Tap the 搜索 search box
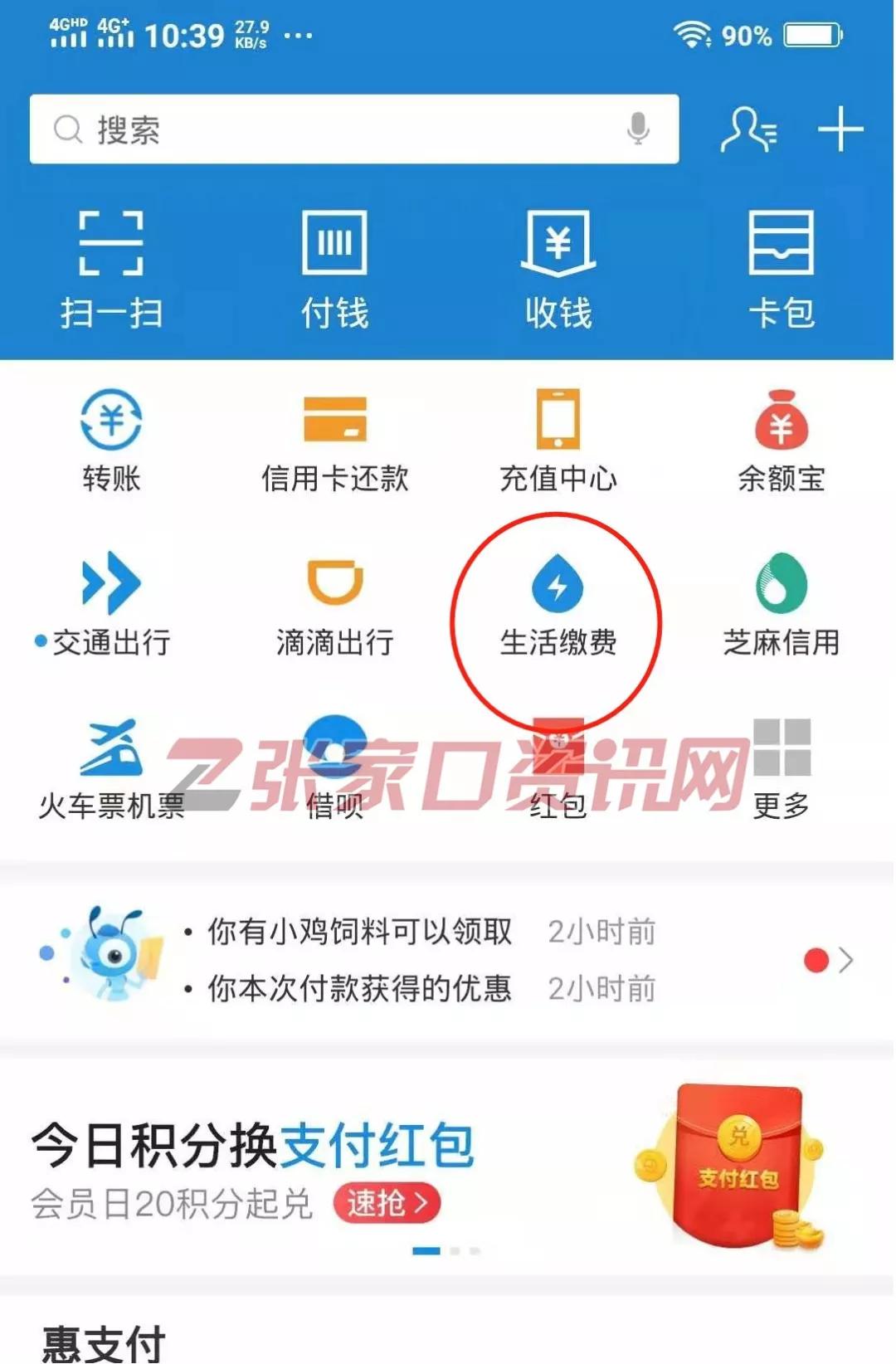The image size is (896, 1364). pos(332,129)
